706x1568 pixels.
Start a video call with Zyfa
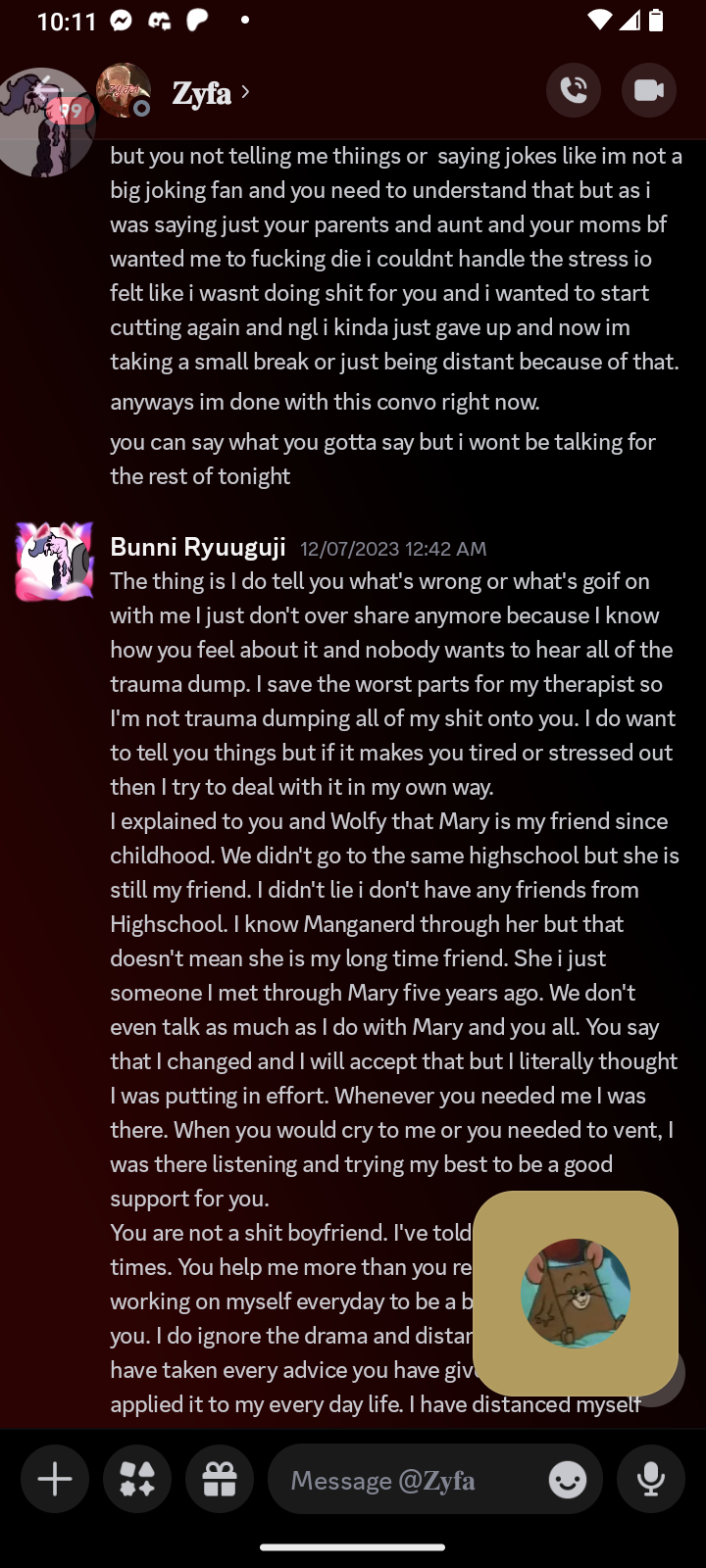tap(649, 90)
